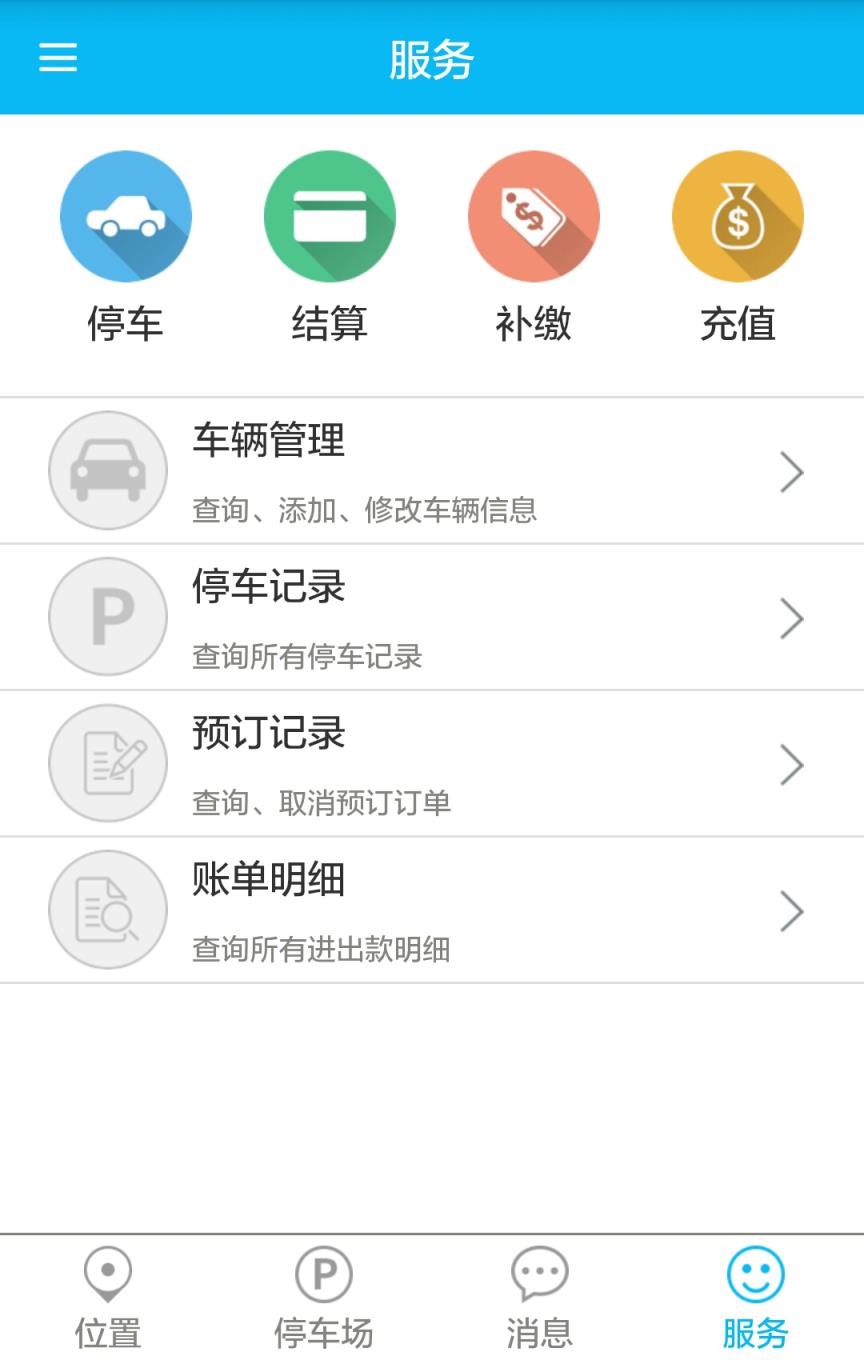Screen dimensions: 864x1360
Task: Open the 充值 money bag recharge icon
Action: click(x=738, y=216)
